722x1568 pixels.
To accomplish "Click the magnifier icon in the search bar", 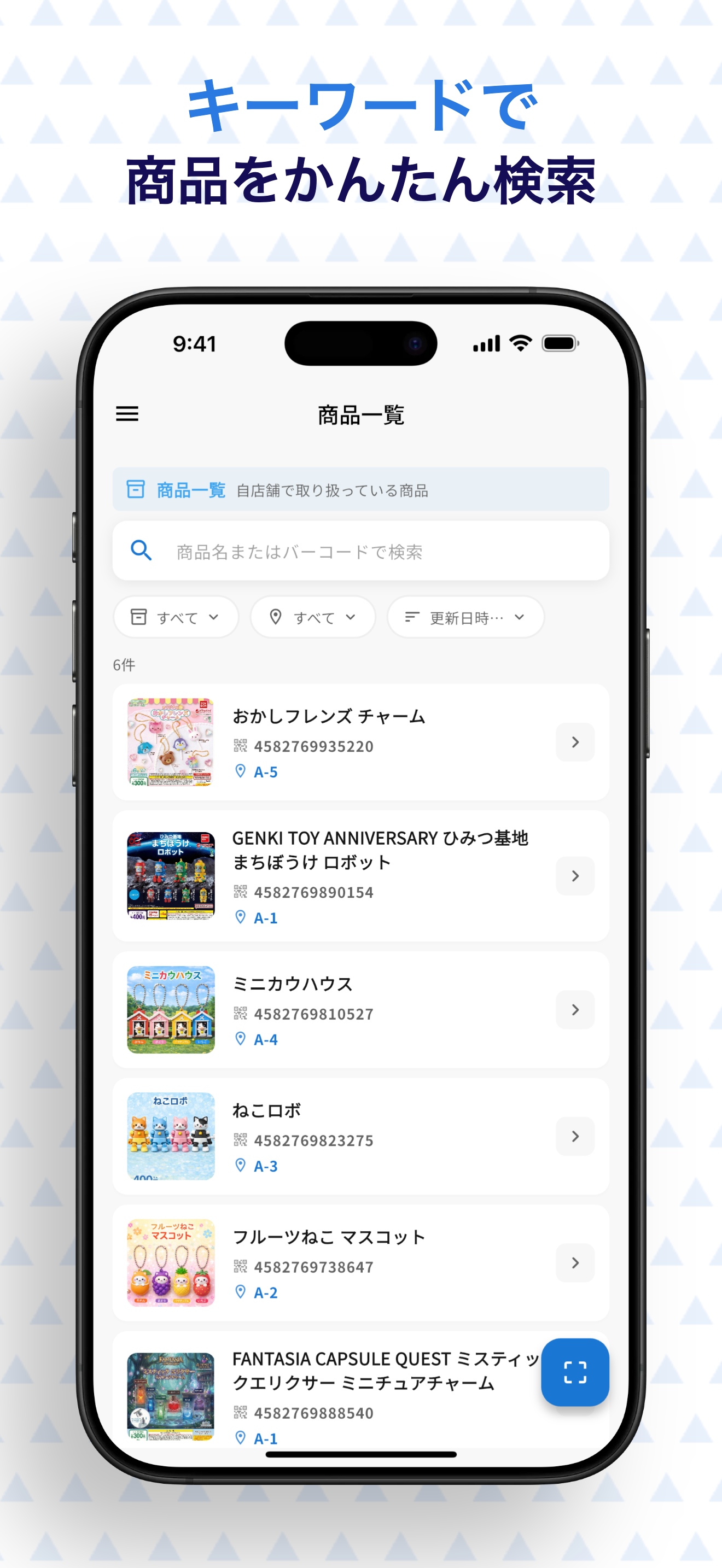I will pos(141,551).
